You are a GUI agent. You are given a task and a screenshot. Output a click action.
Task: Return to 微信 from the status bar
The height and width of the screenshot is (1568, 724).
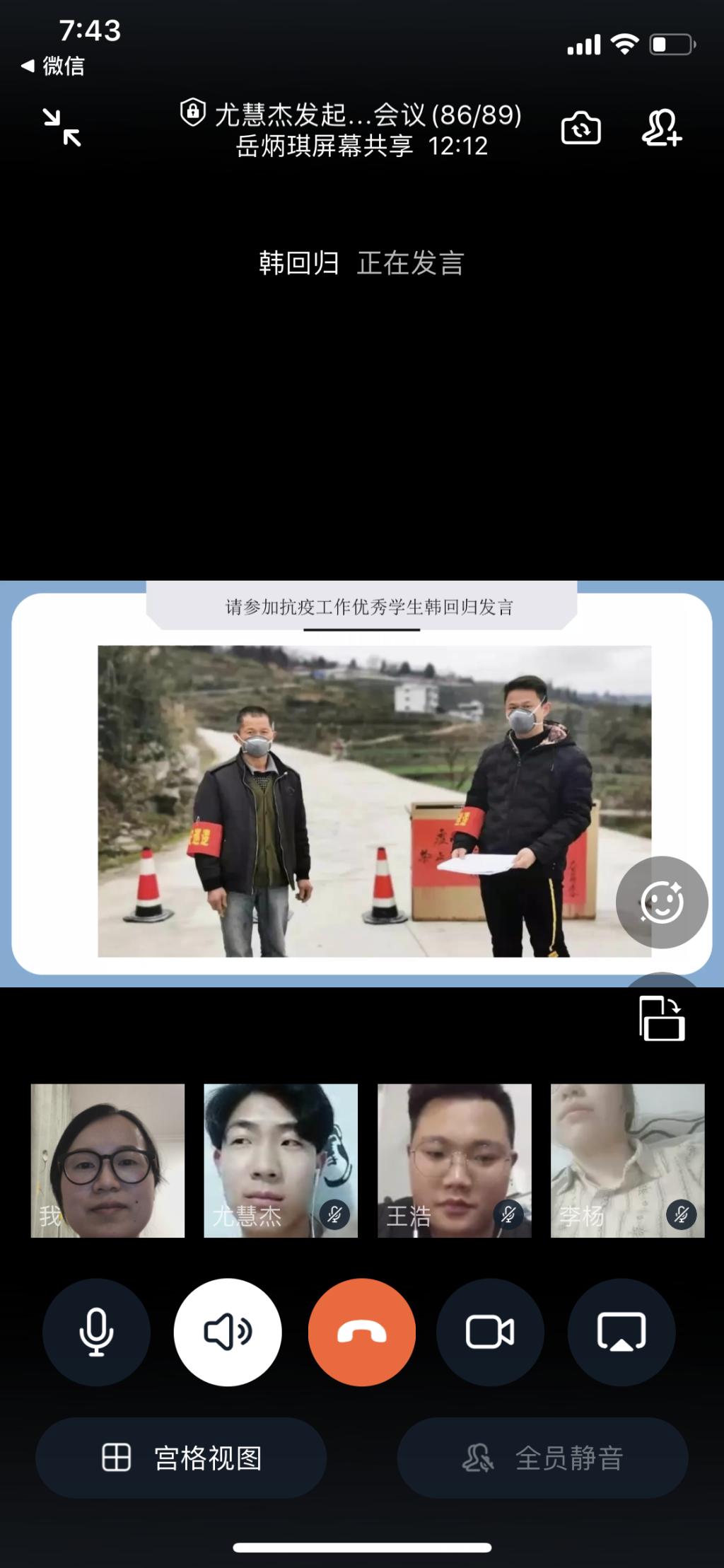click(53, 66)
